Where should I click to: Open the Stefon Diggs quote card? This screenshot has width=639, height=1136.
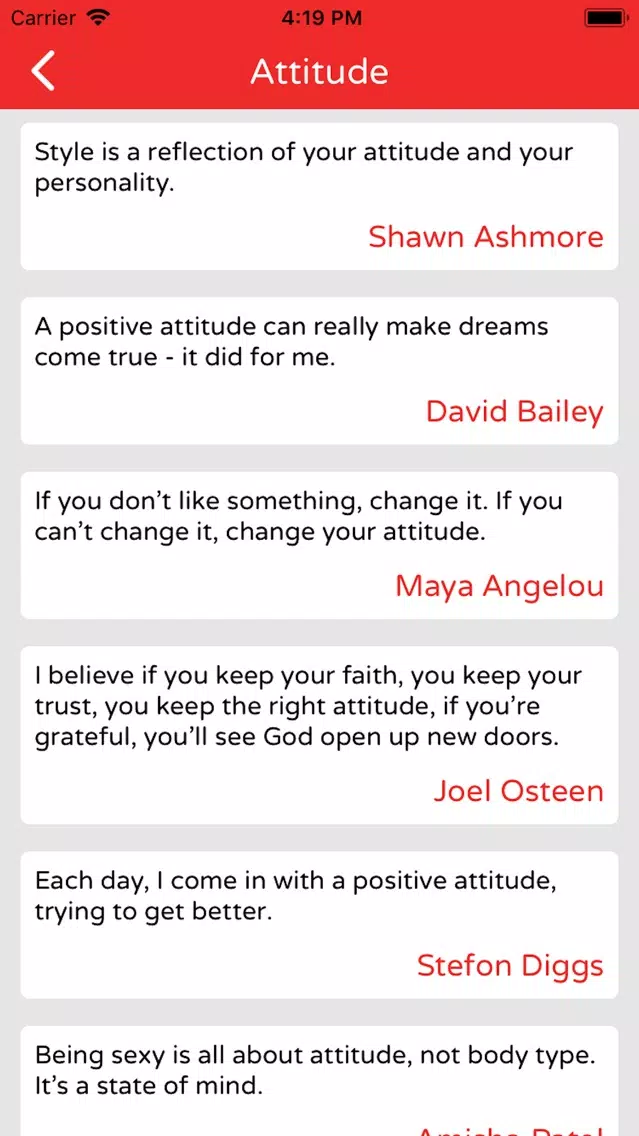coord(320,925)
